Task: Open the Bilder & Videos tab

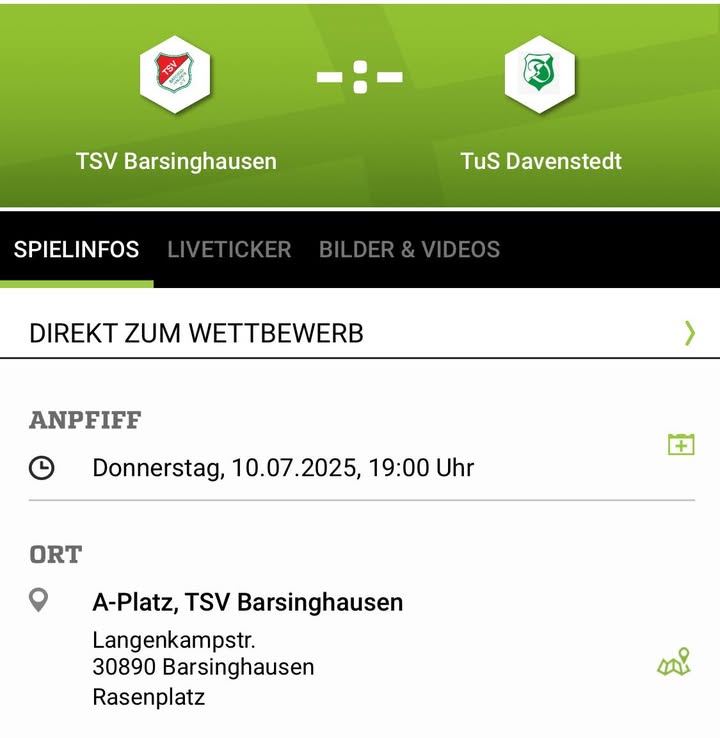Action: pos(409,250)
